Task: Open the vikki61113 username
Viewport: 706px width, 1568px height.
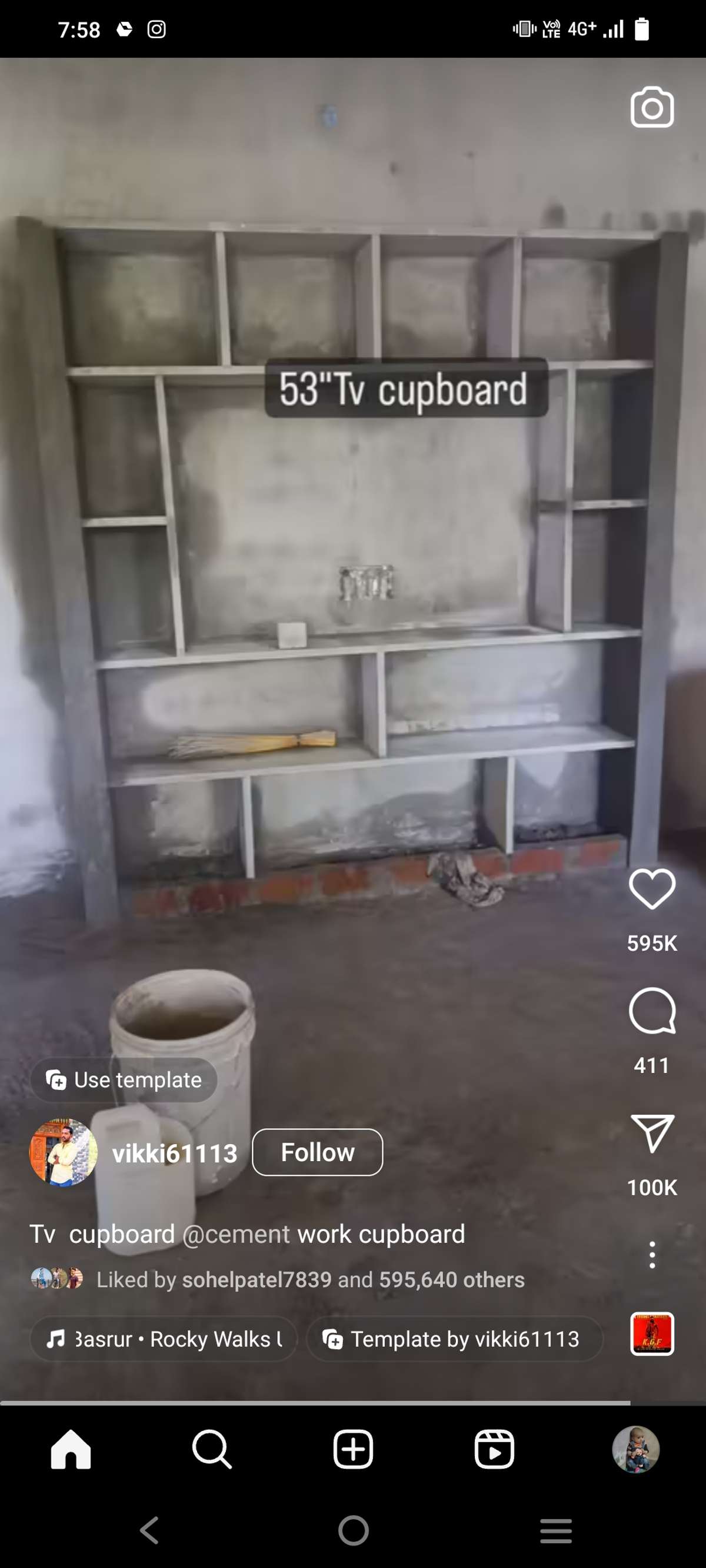Action: click(175, 1154)
